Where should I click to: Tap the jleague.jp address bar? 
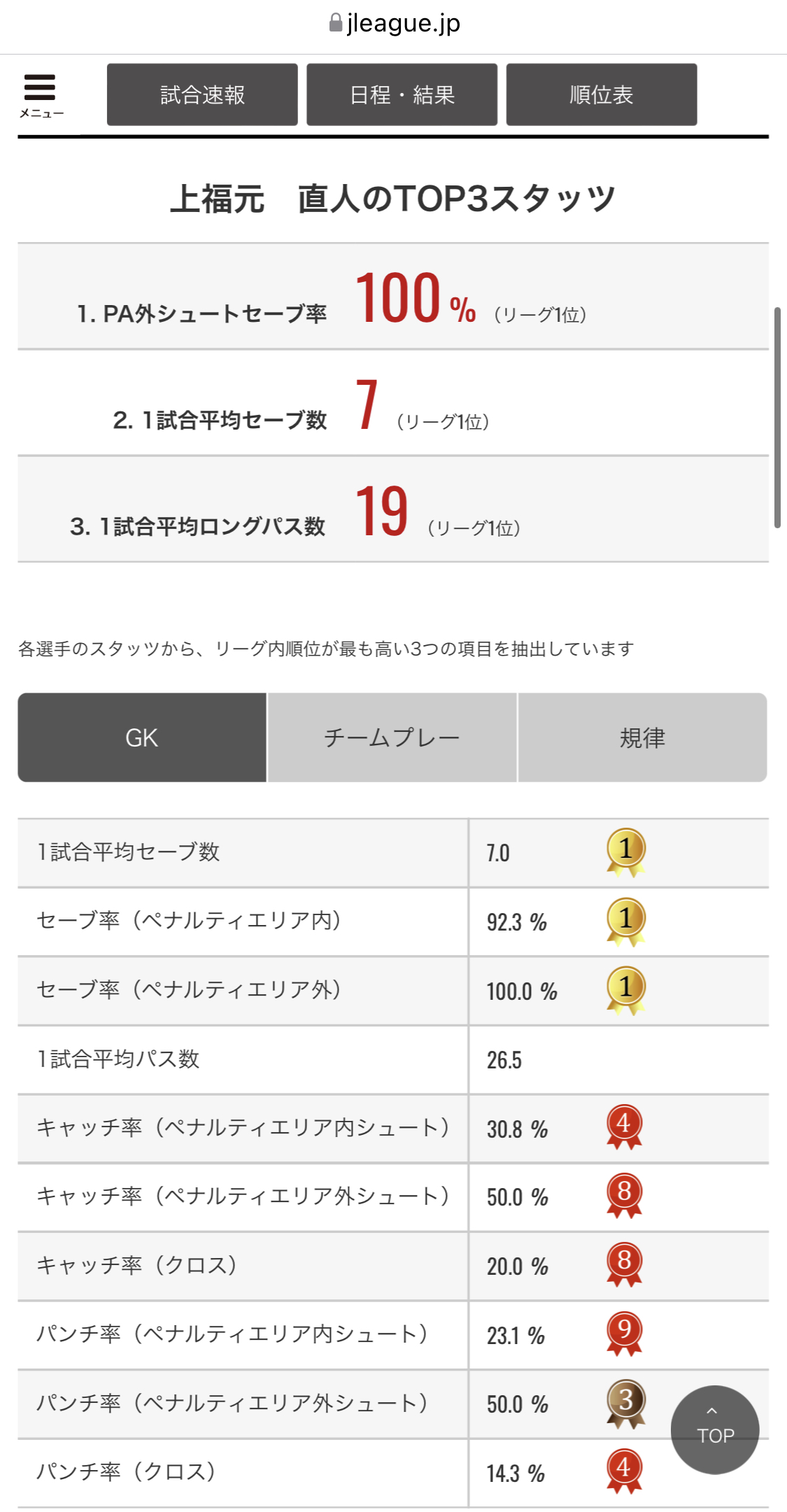394,23
